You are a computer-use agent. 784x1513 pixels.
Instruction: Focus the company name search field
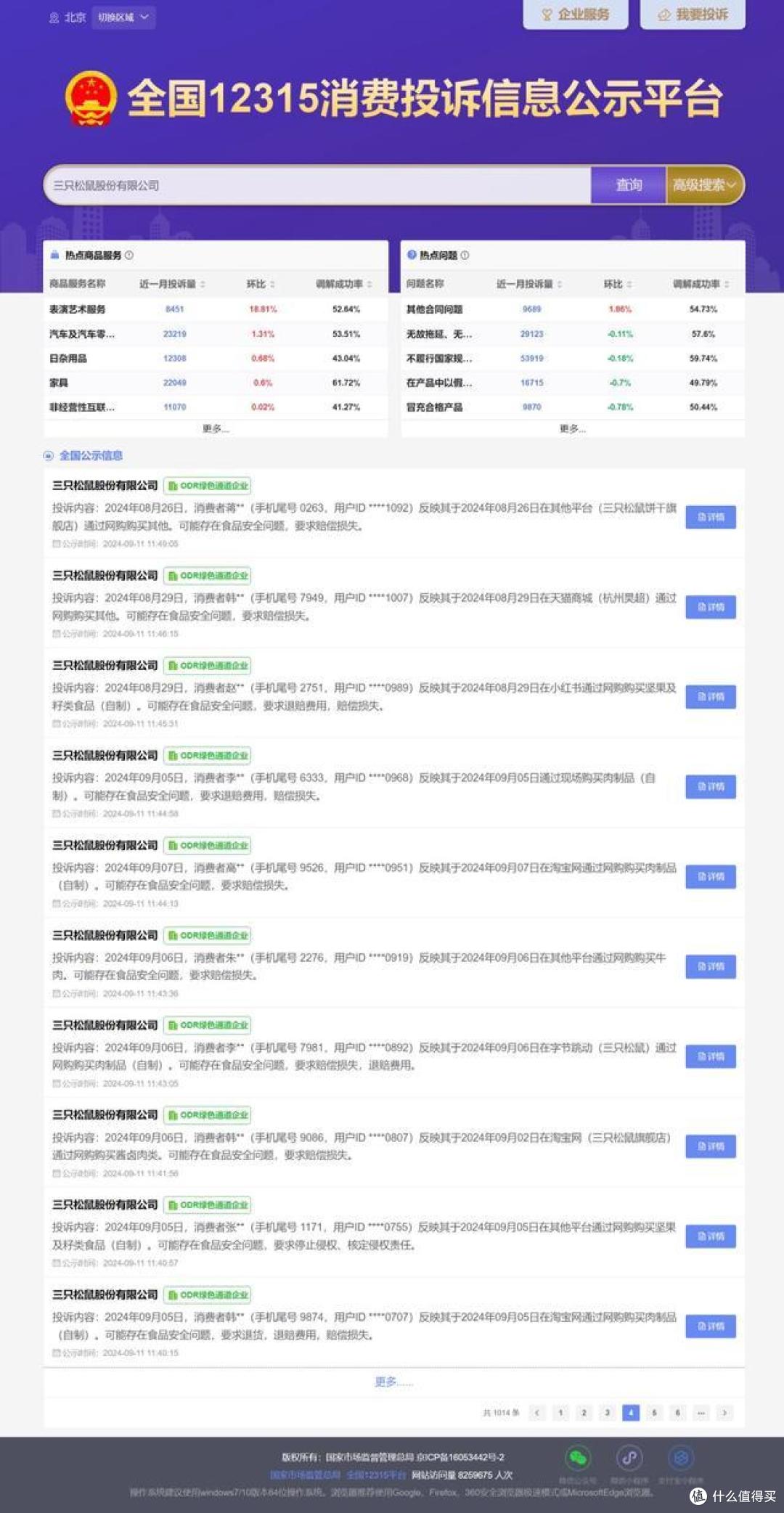click(x=317, y=185)
